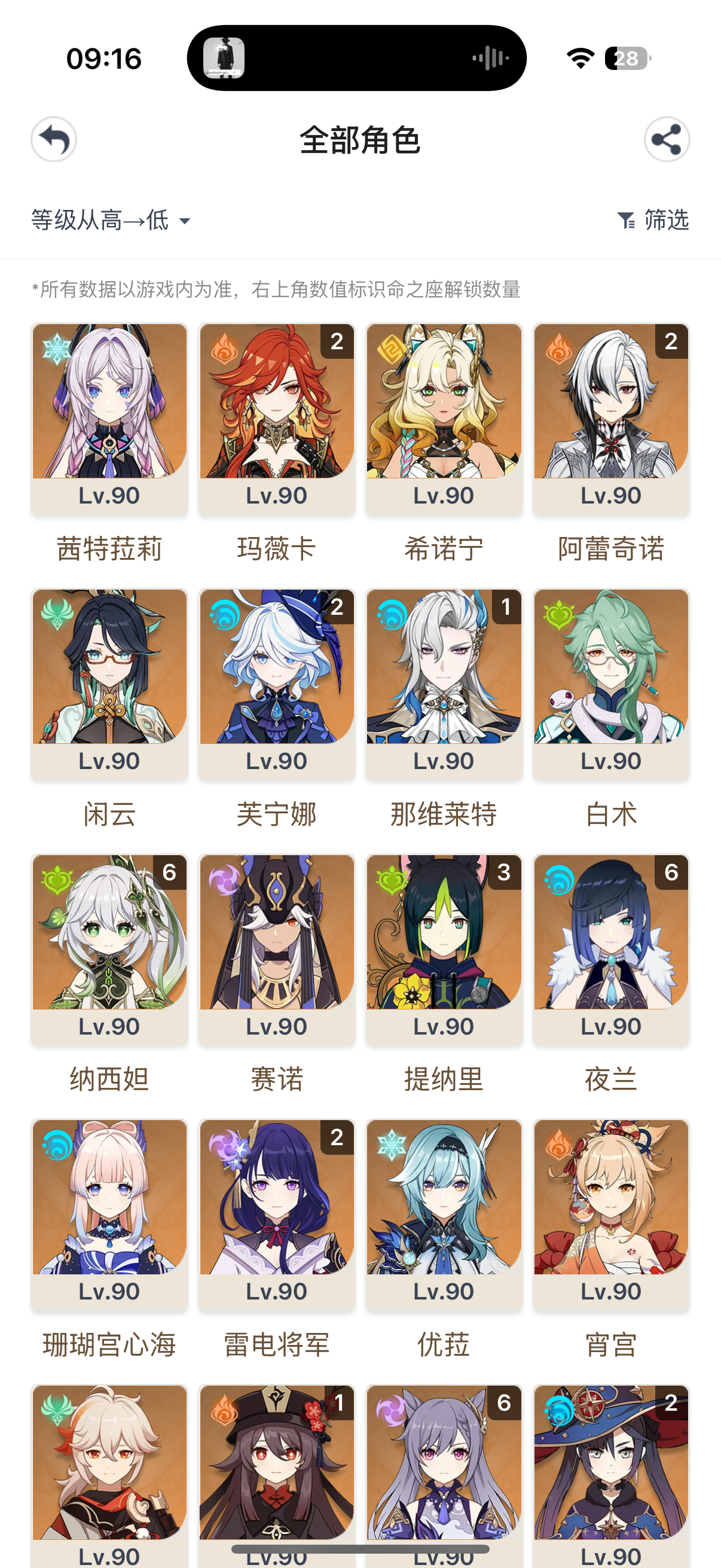Open the 筛选 filter options

pos(653,219)
